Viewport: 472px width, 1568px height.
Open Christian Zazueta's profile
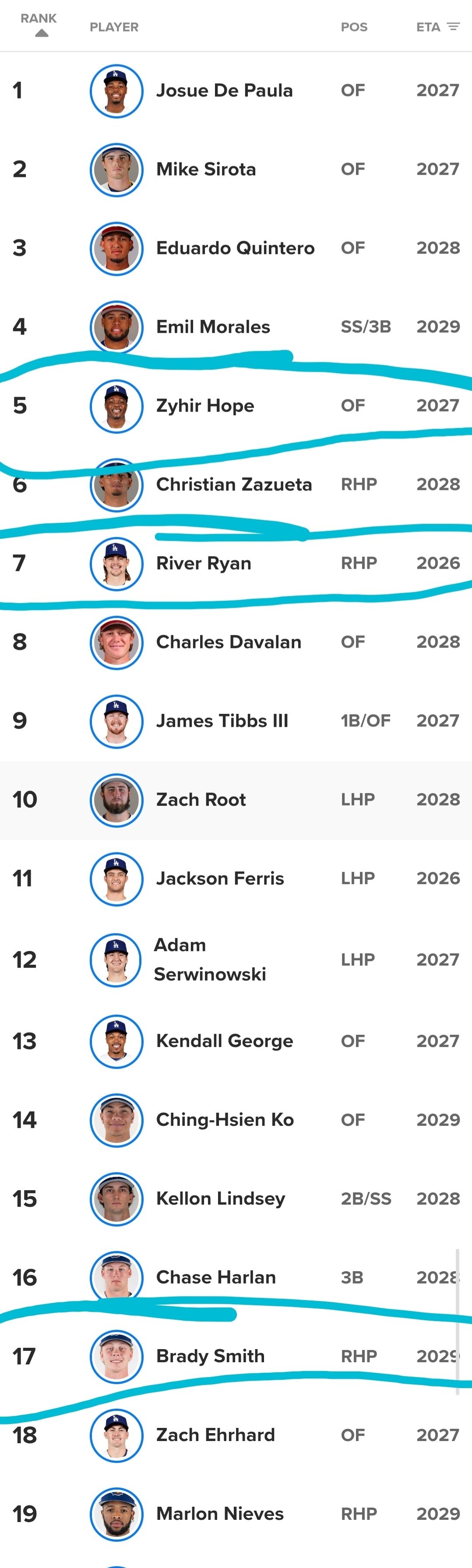click(x=236, y=485)
